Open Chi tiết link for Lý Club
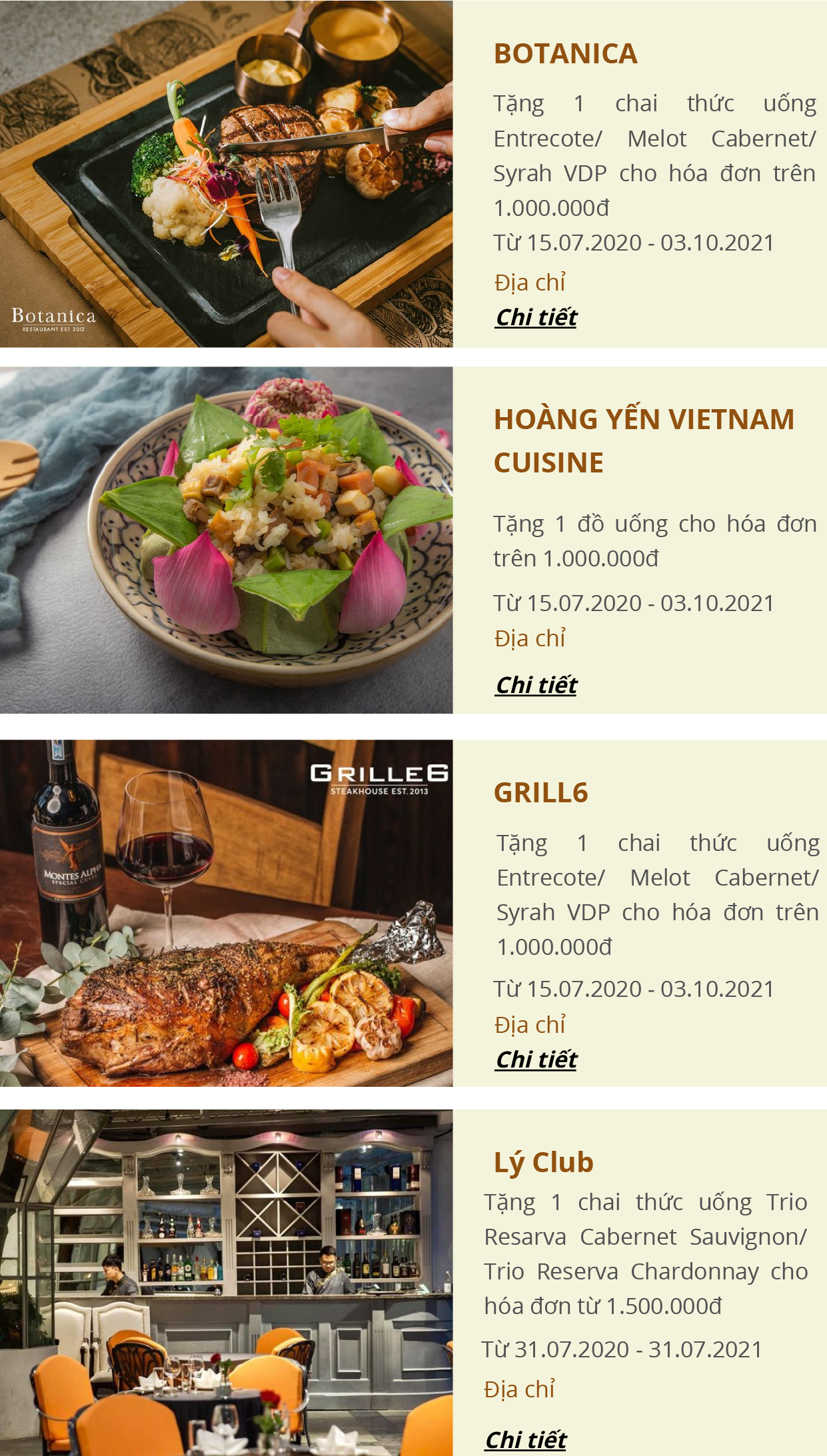Viewport: 827px width, 1456px height. 526,1440
